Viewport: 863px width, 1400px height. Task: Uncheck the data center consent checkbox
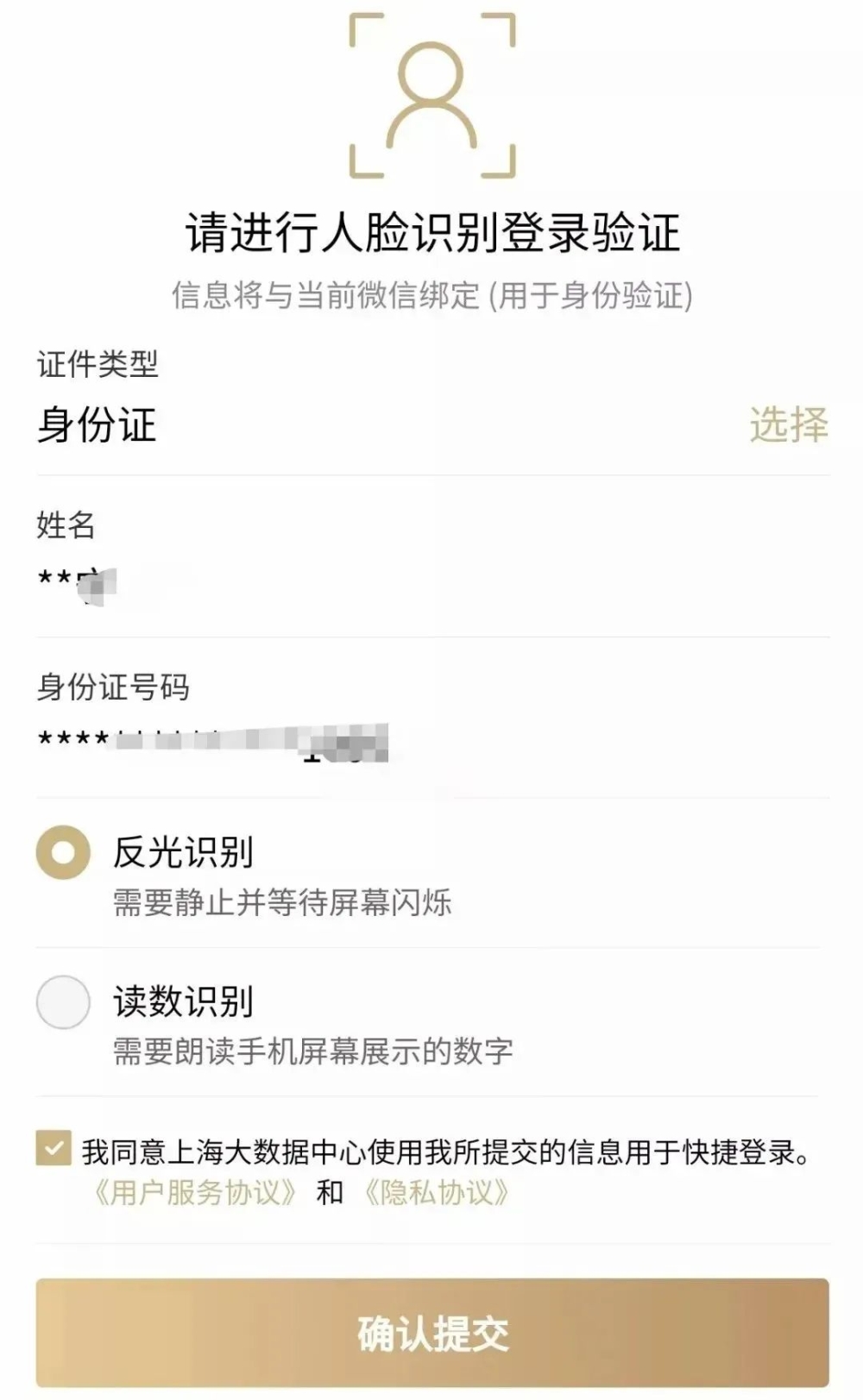[54, 1149]
